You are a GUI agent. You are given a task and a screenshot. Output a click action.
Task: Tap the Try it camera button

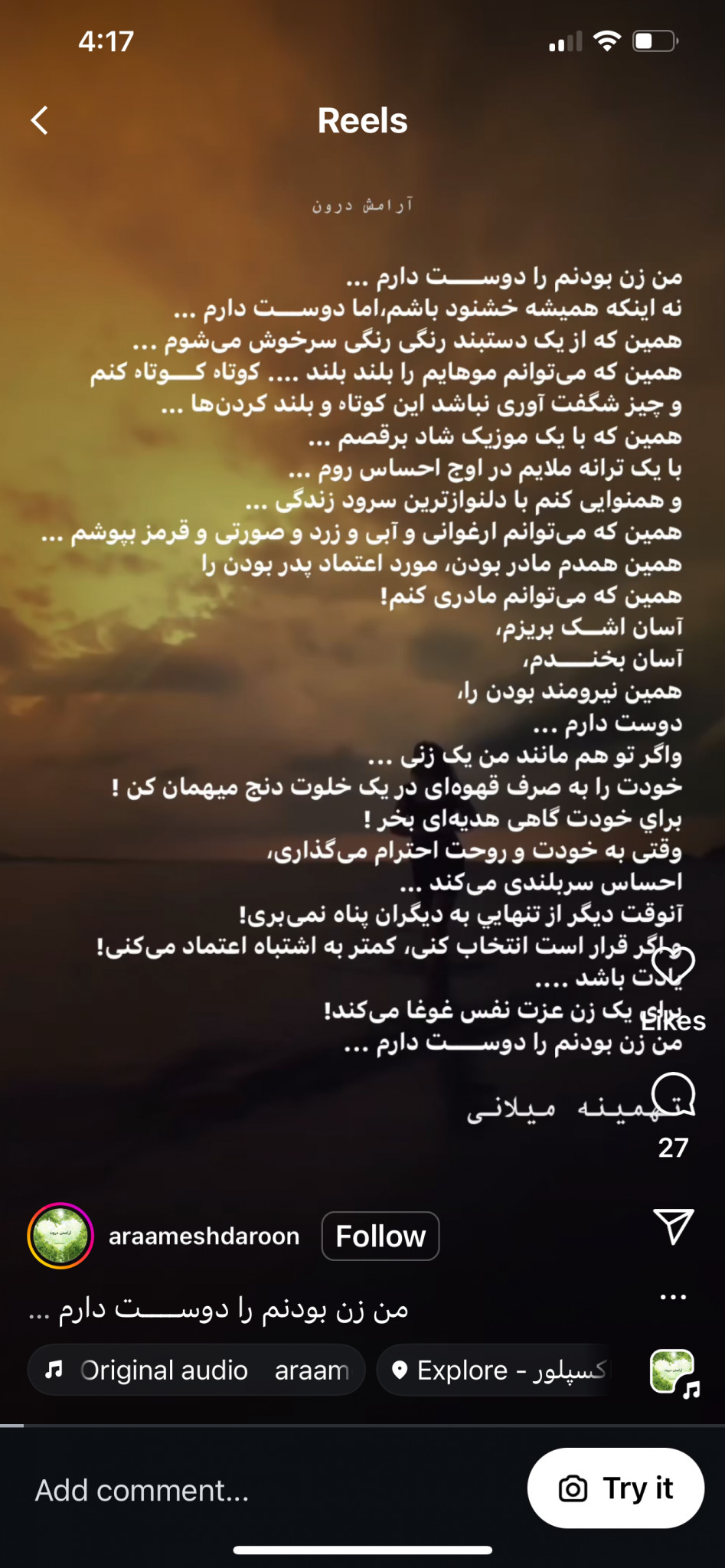click(616, 1488)
